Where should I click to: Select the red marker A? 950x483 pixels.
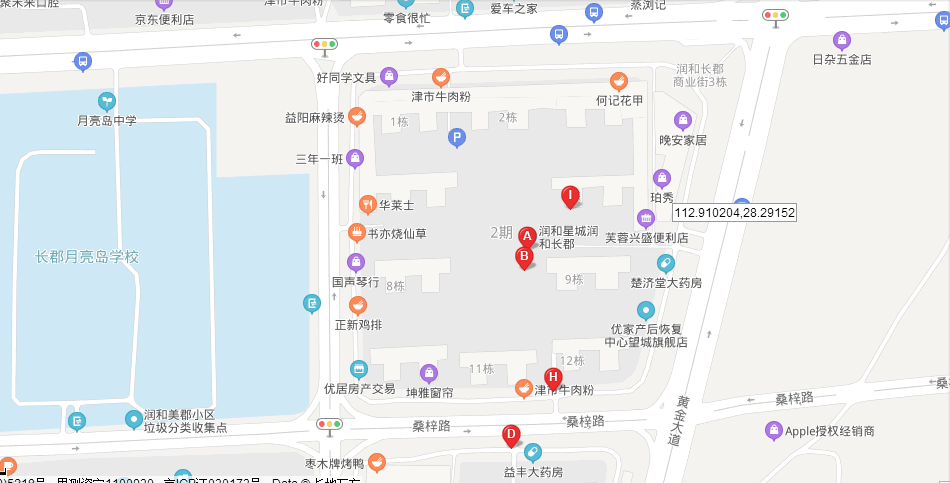527,237
